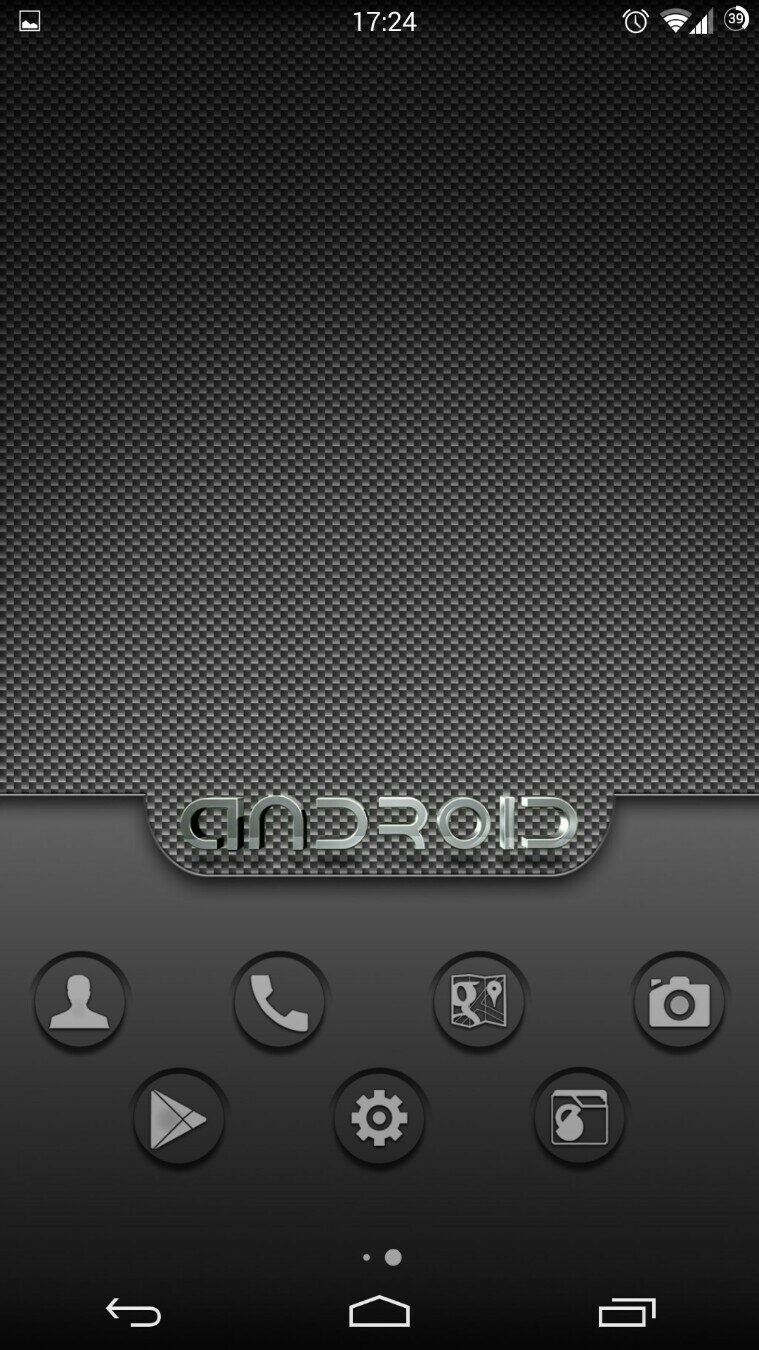This screenshot has width=759, height=1350.
Task: Open the Play Store
Action: tap(179, 1119)
